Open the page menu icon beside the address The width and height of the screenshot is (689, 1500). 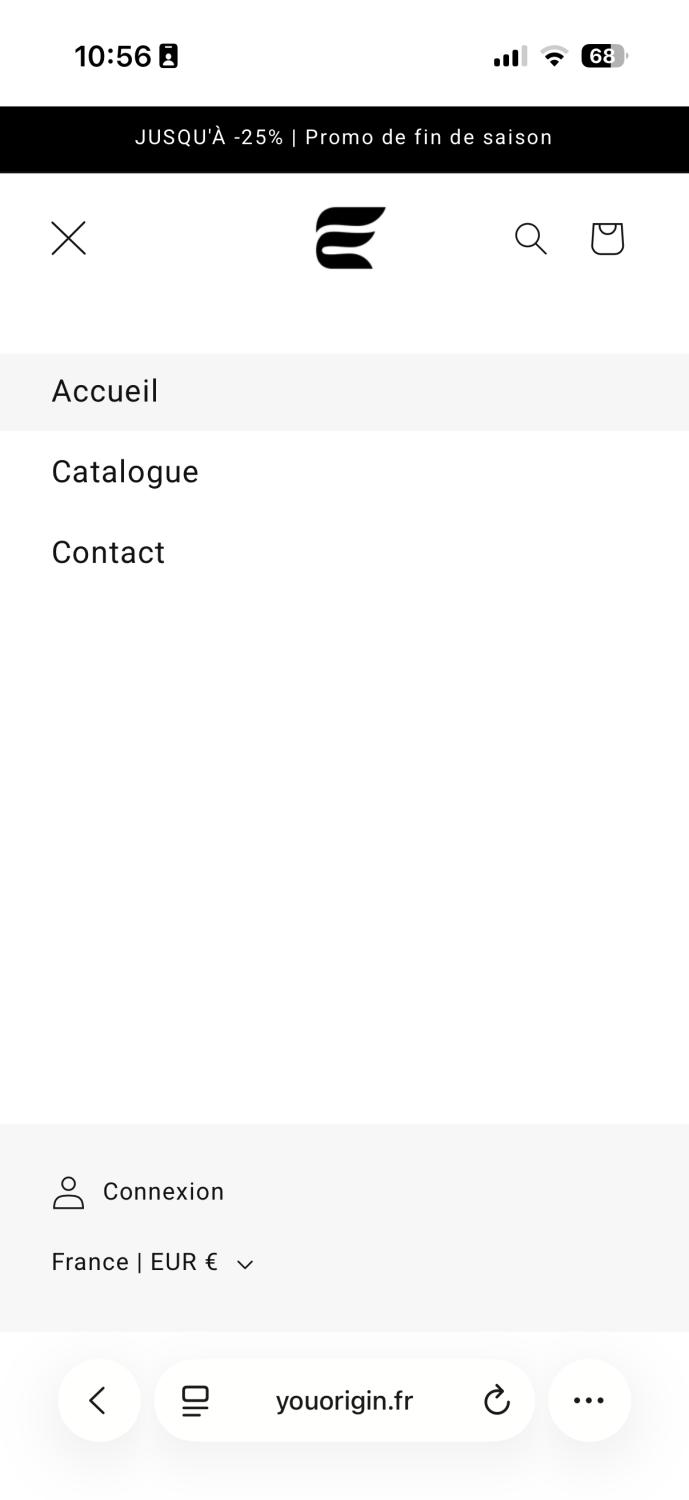coord(195,1401)
